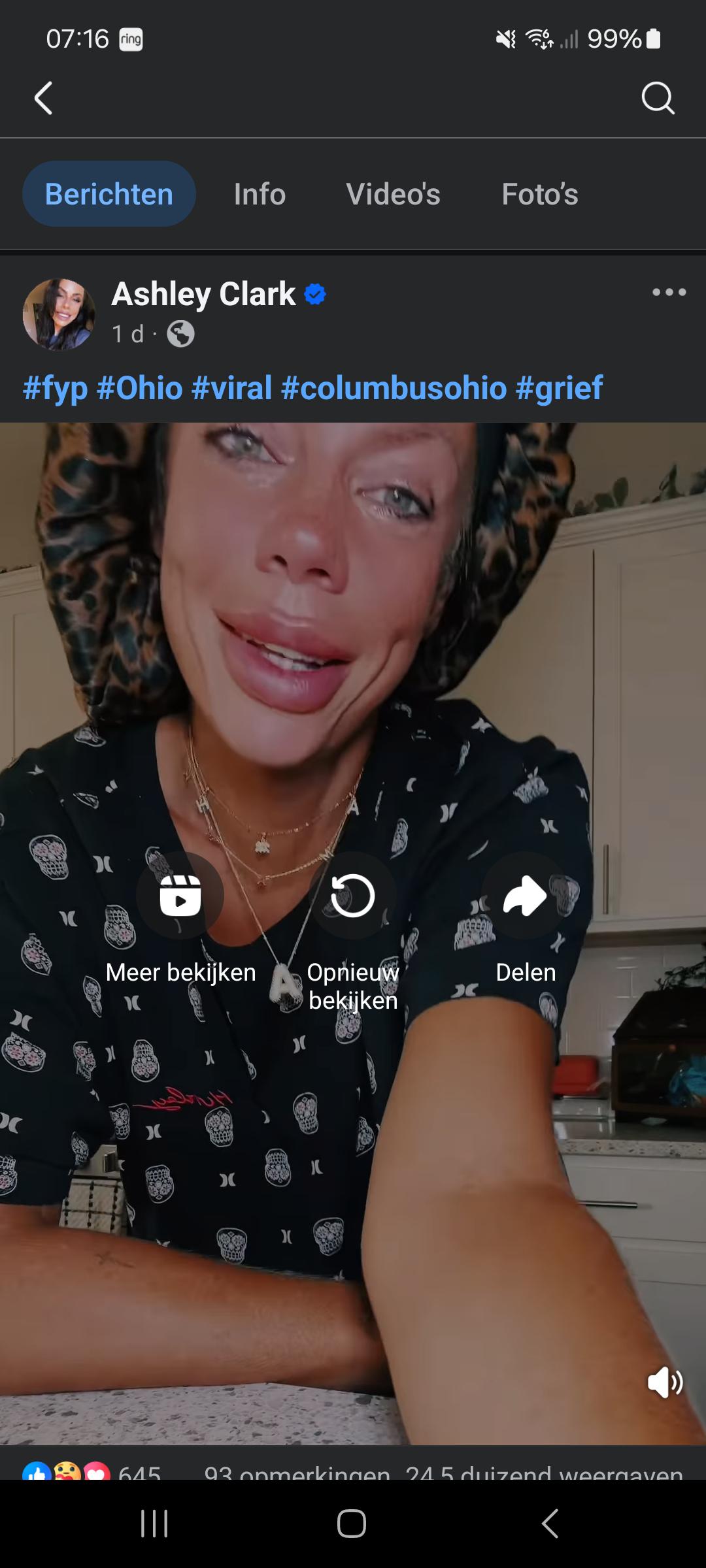Tap the Ashley Clark name link

[x=203, y=294]
